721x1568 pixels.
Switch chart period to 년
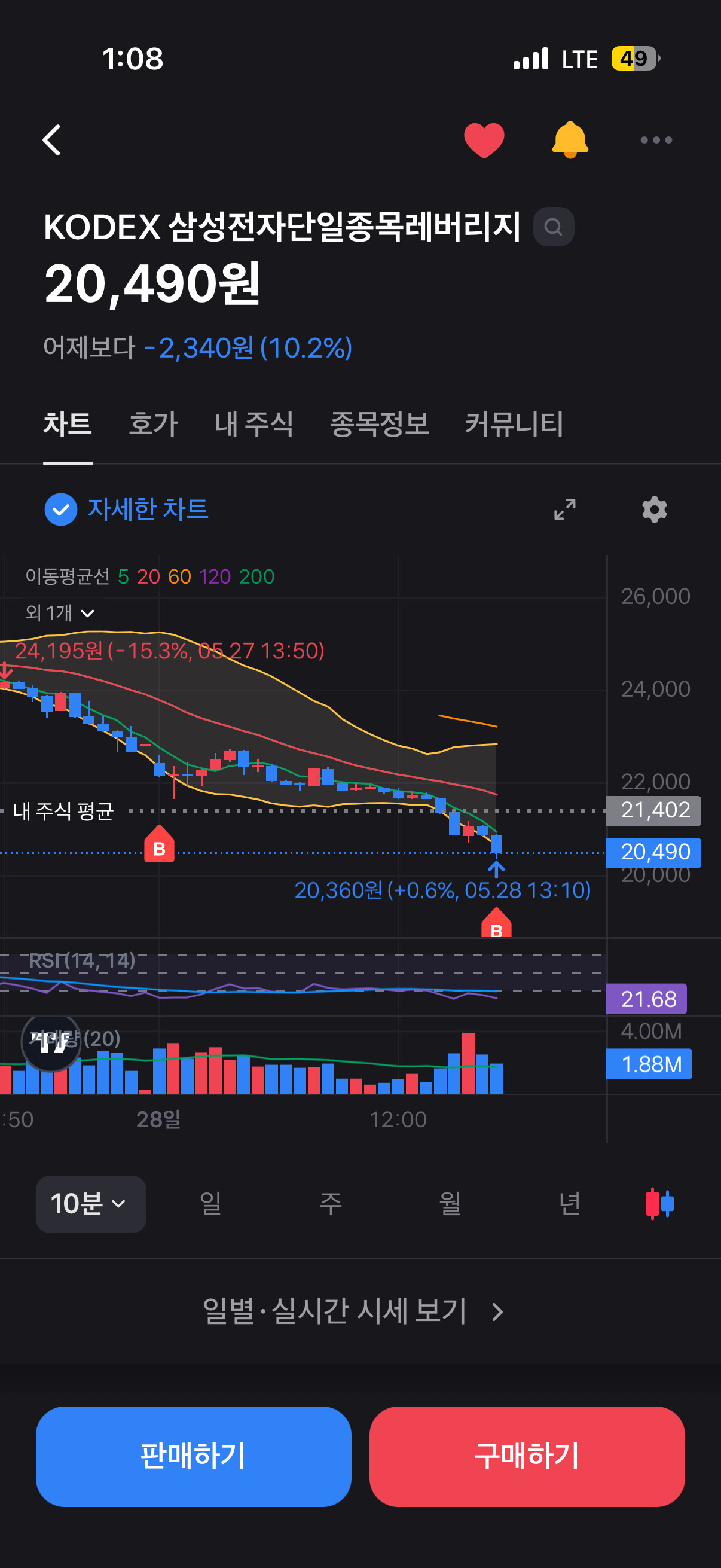coord(570,1204)
